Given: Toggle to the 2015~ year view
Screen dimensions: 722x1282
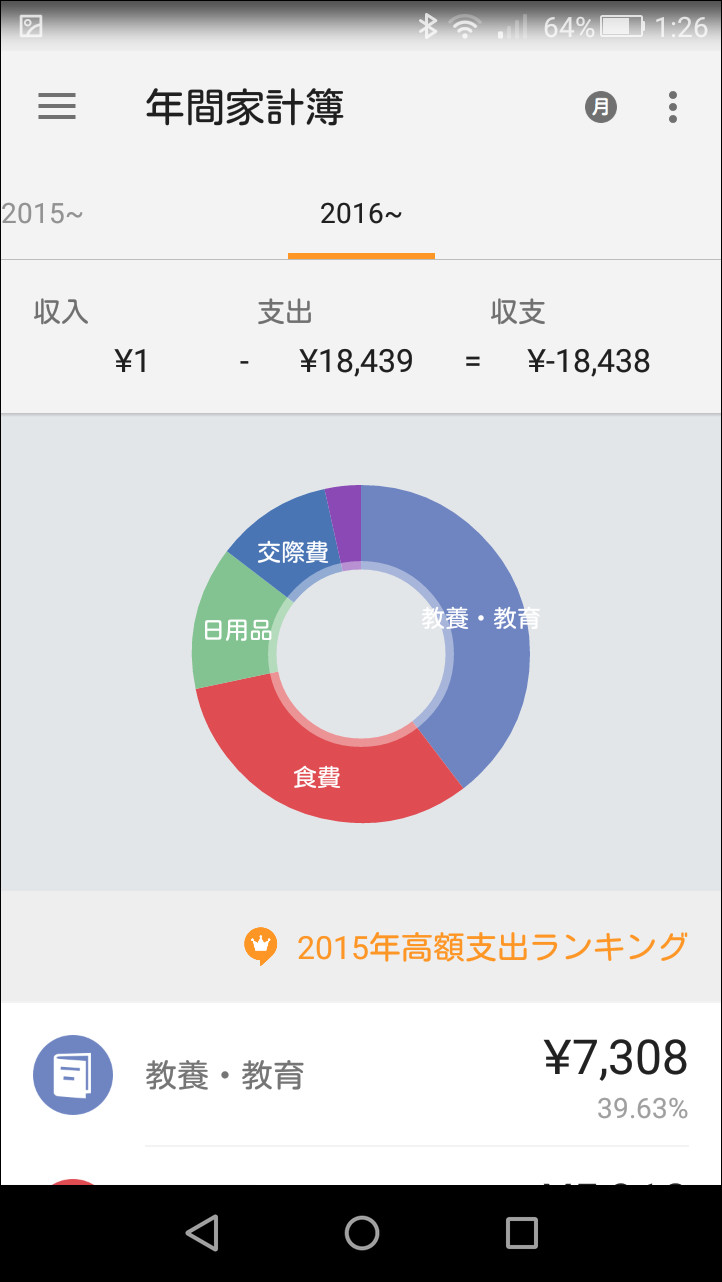Looking at the screenshot, I should tap(42, 213).
